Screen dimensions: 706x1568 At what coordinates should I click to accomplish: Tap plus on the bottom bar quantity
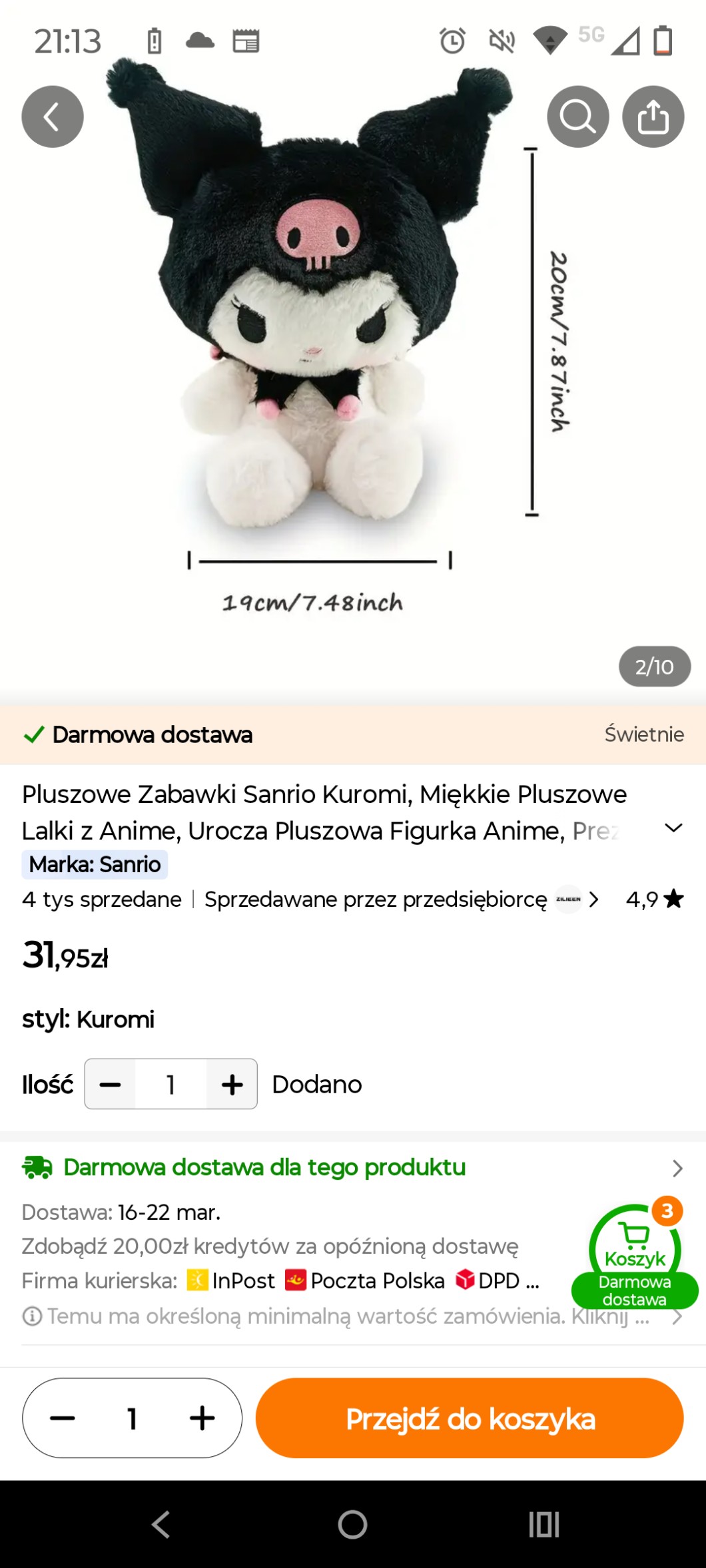202,1419
